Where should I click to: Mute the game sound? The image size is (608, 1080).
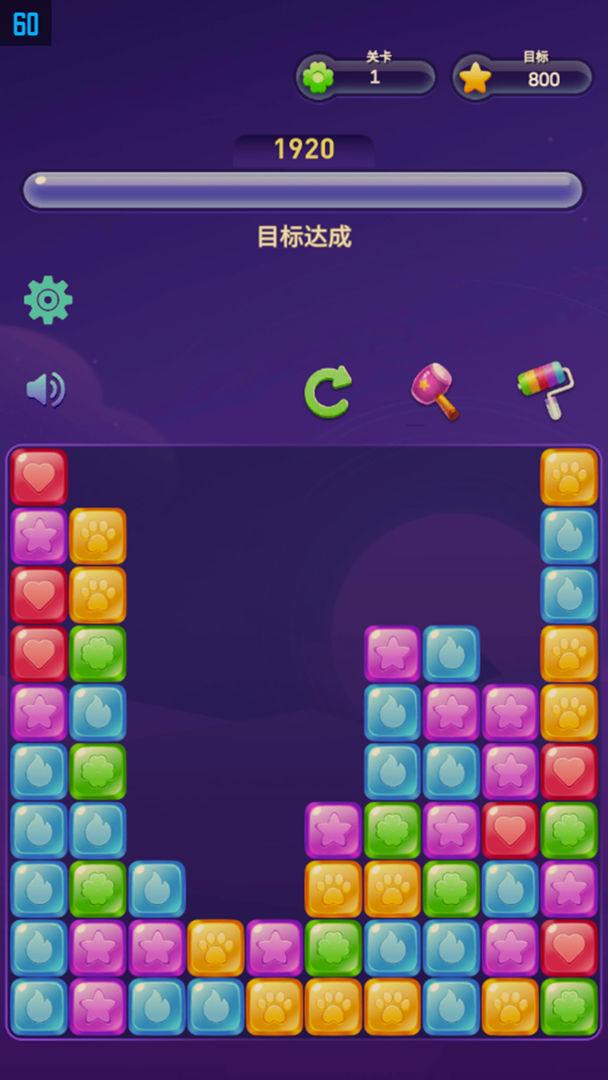45,389
